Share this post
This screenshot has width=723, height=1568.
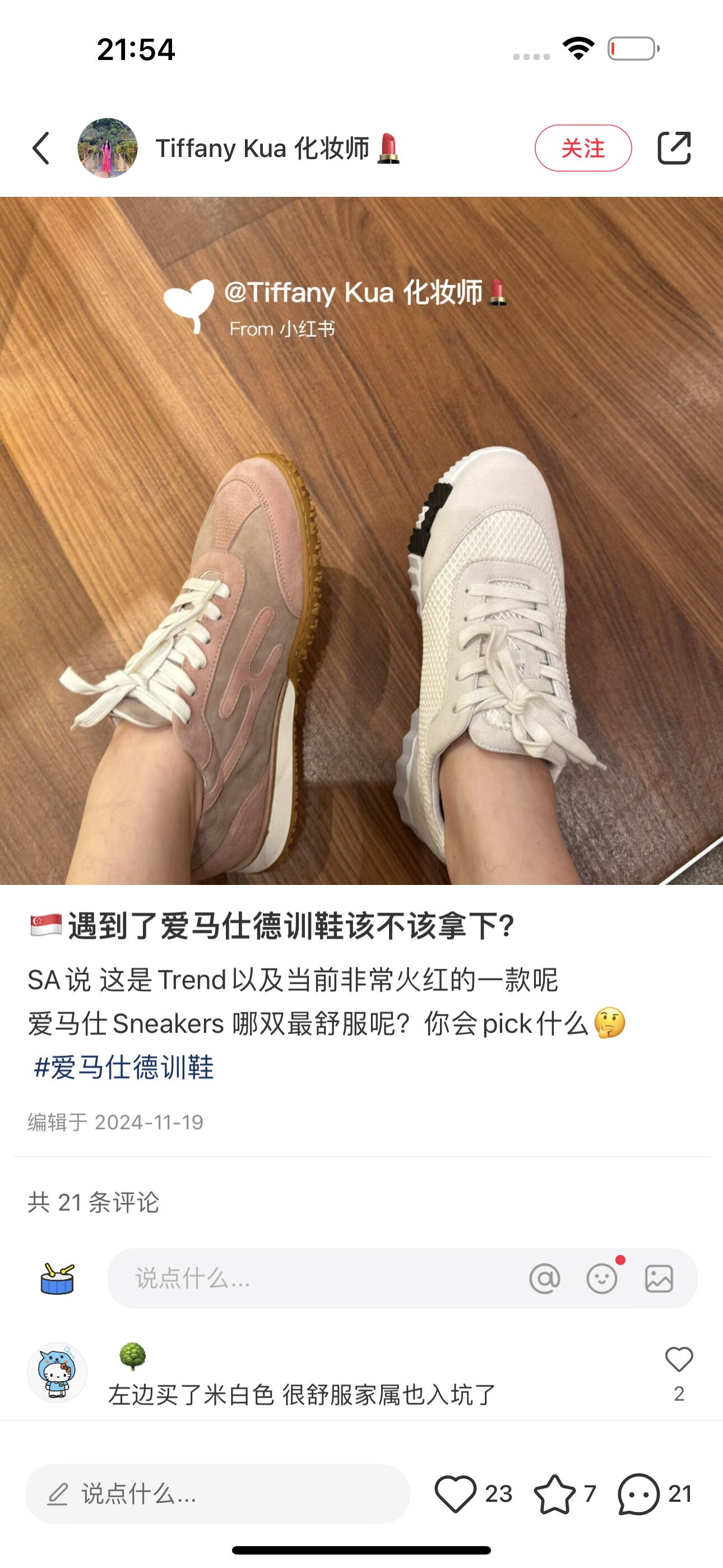click(x=674, y=148)
